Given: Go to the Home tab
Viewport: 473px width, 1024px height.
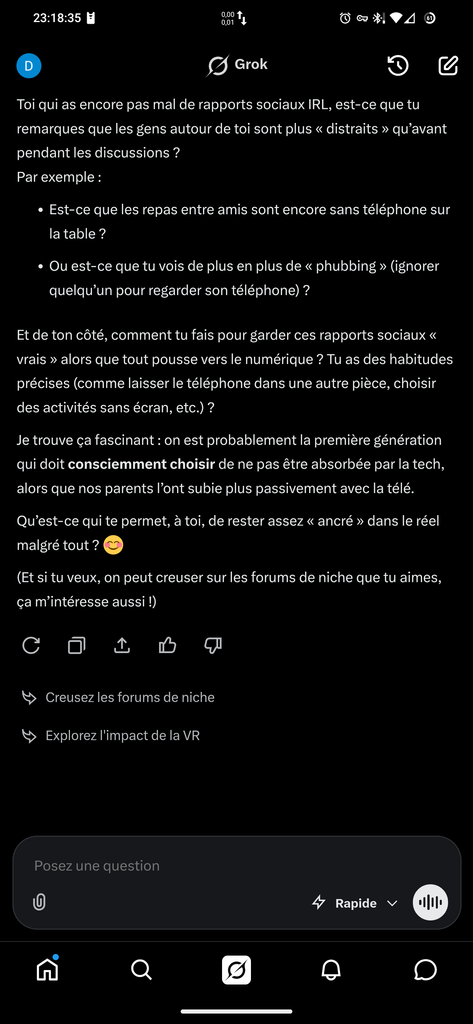Looking at the screenshot, I should click(47, 970).
